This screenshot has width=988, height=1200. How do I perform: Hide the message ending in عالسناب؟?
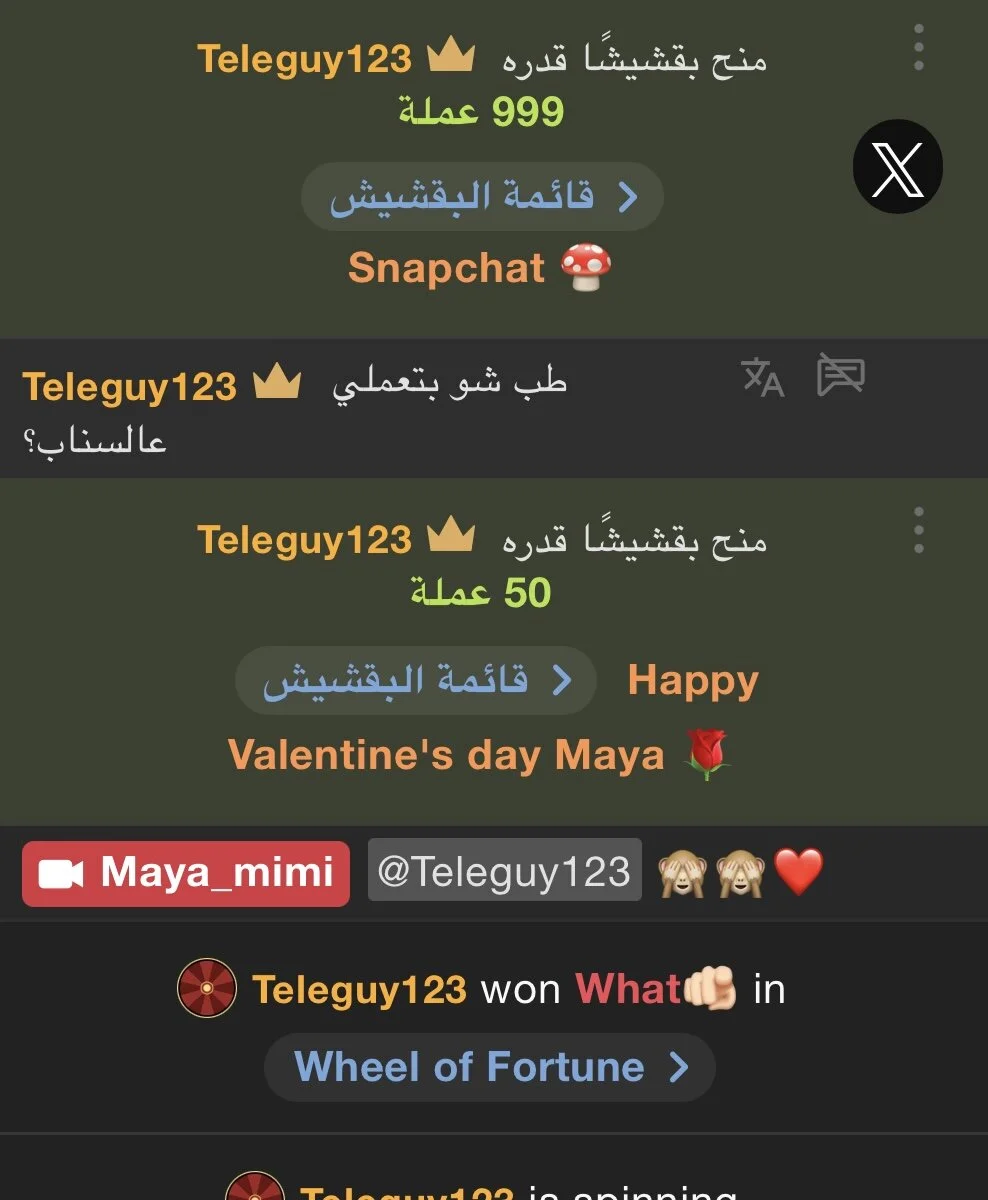(840, 376)
